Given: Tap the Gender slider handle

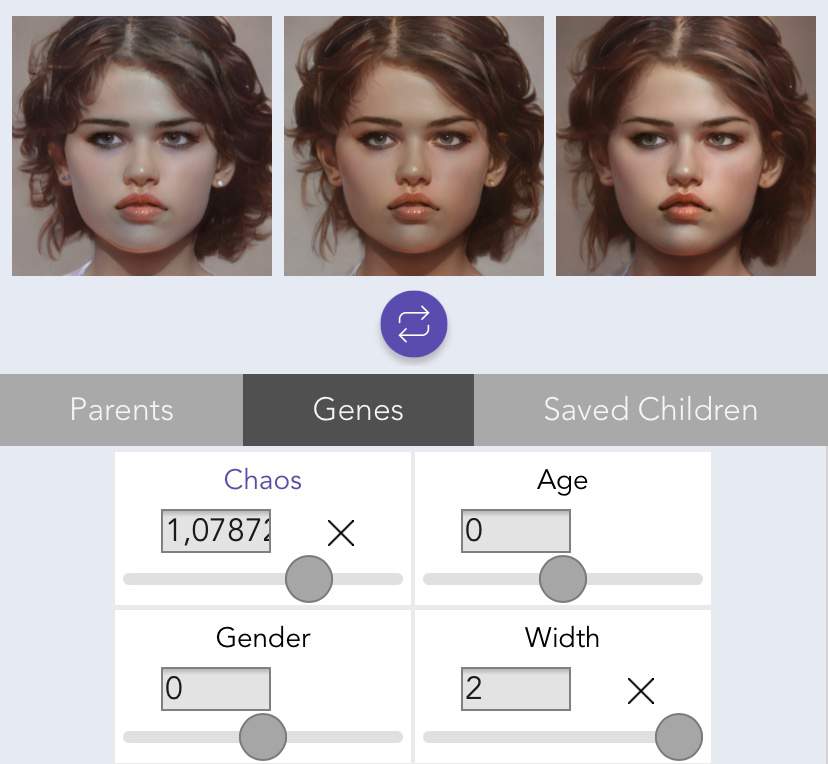Looking at the screenshot, I should pyautogui.click(x=263, y=737).
